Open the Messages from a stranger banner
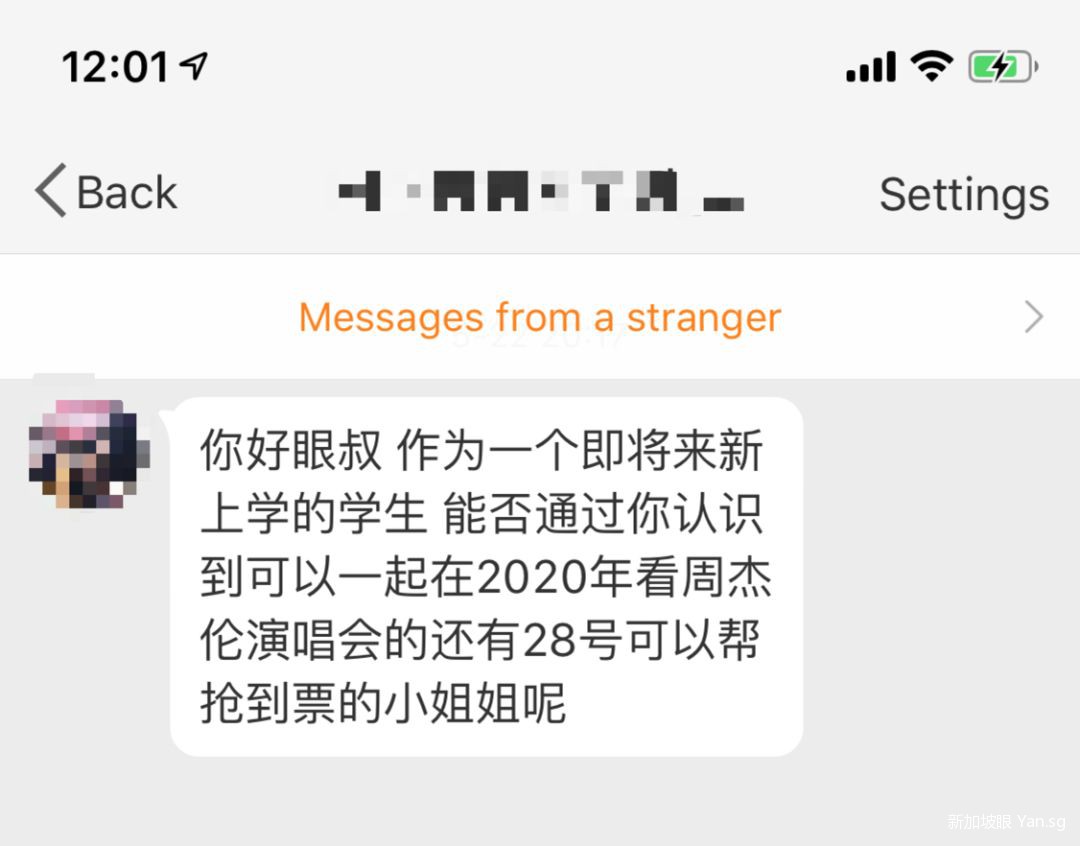Screen dimensions: 1080x846 540,318
